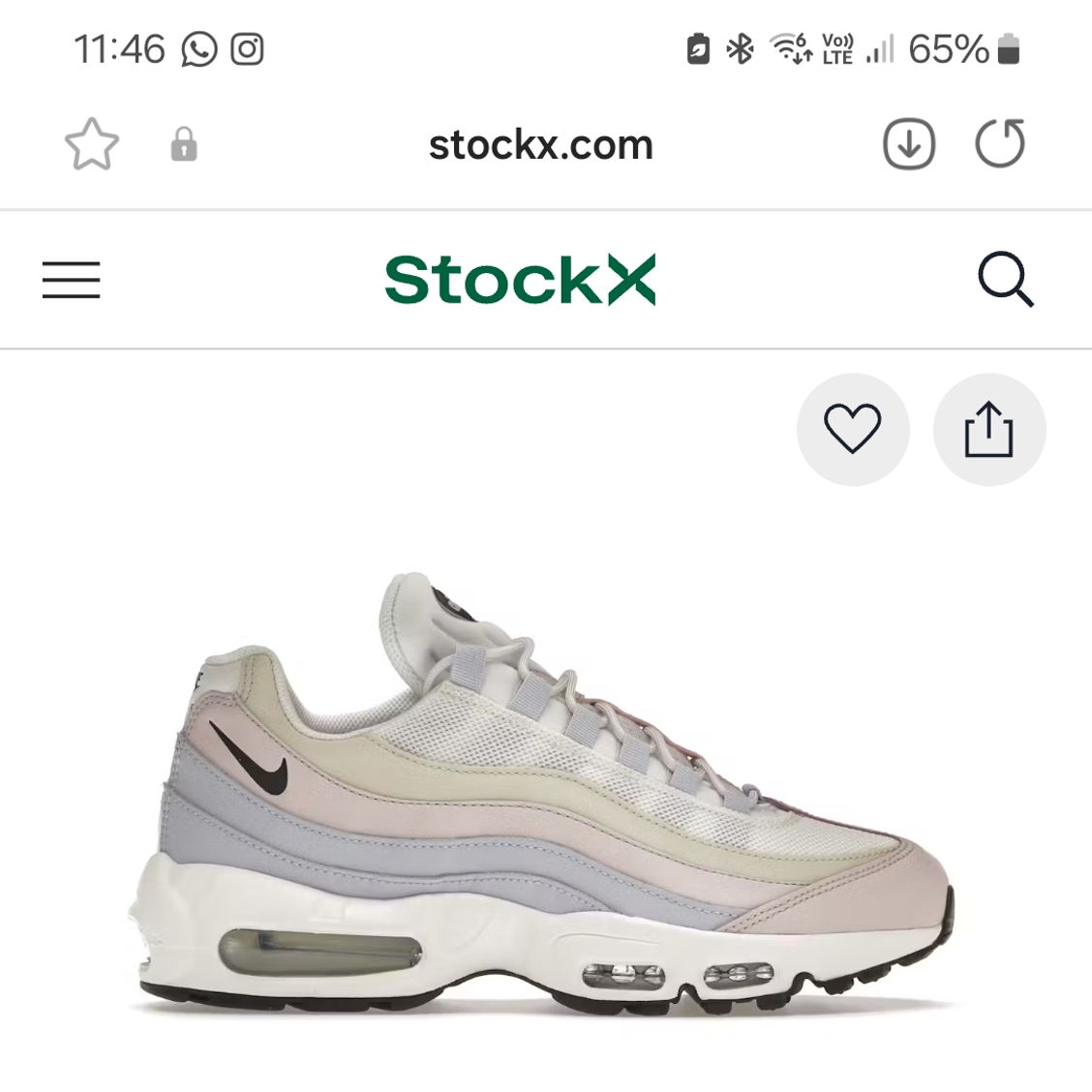Viewport: 1092px width, 1092px height.
Task: Open the browser downloads icon
Action: (x=908, y=145)
